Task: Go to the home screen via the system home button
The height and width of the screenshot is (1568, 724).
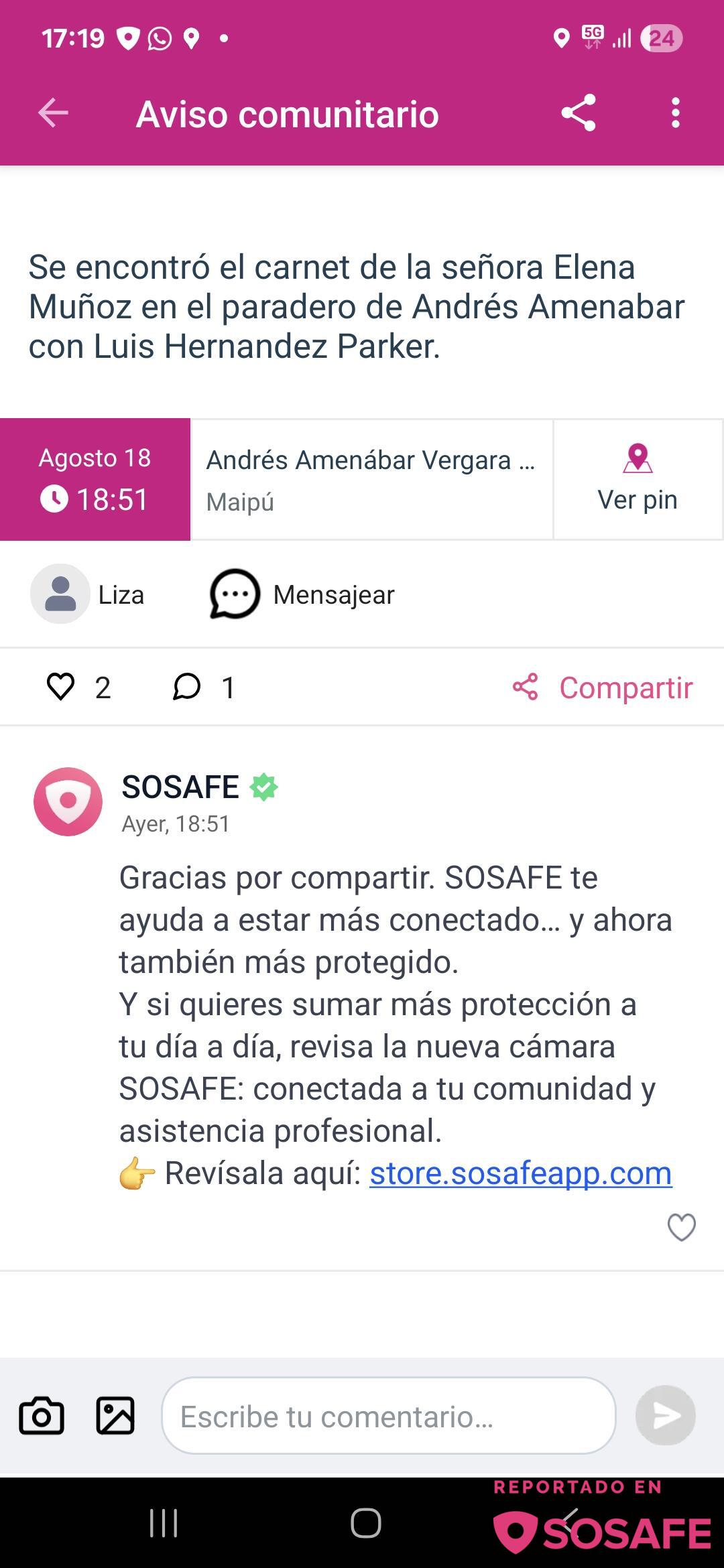Action: click(365, 1523)
